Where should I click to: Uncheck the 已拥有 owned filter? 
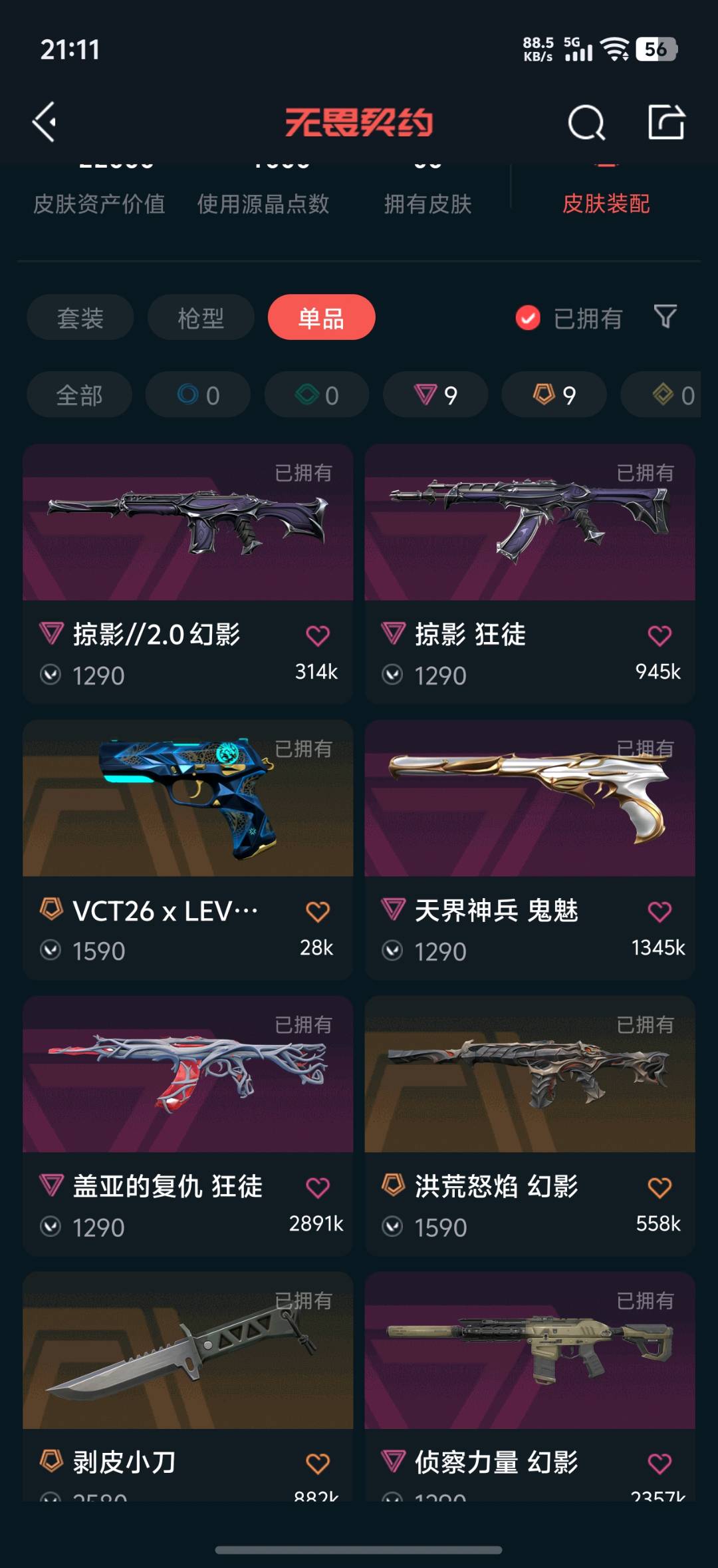(529, 318)
